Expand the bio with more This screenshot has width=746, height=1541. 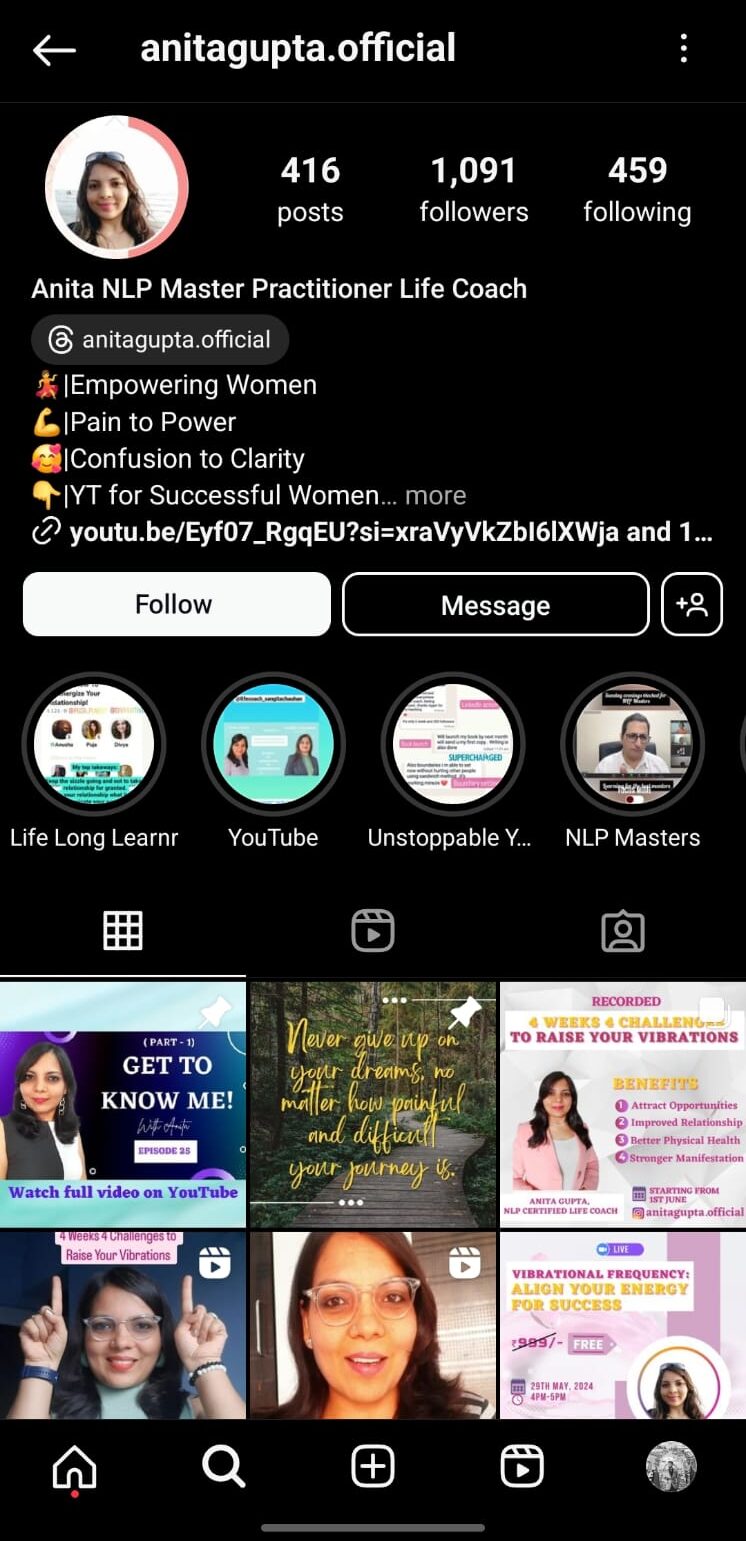(435, 496)
